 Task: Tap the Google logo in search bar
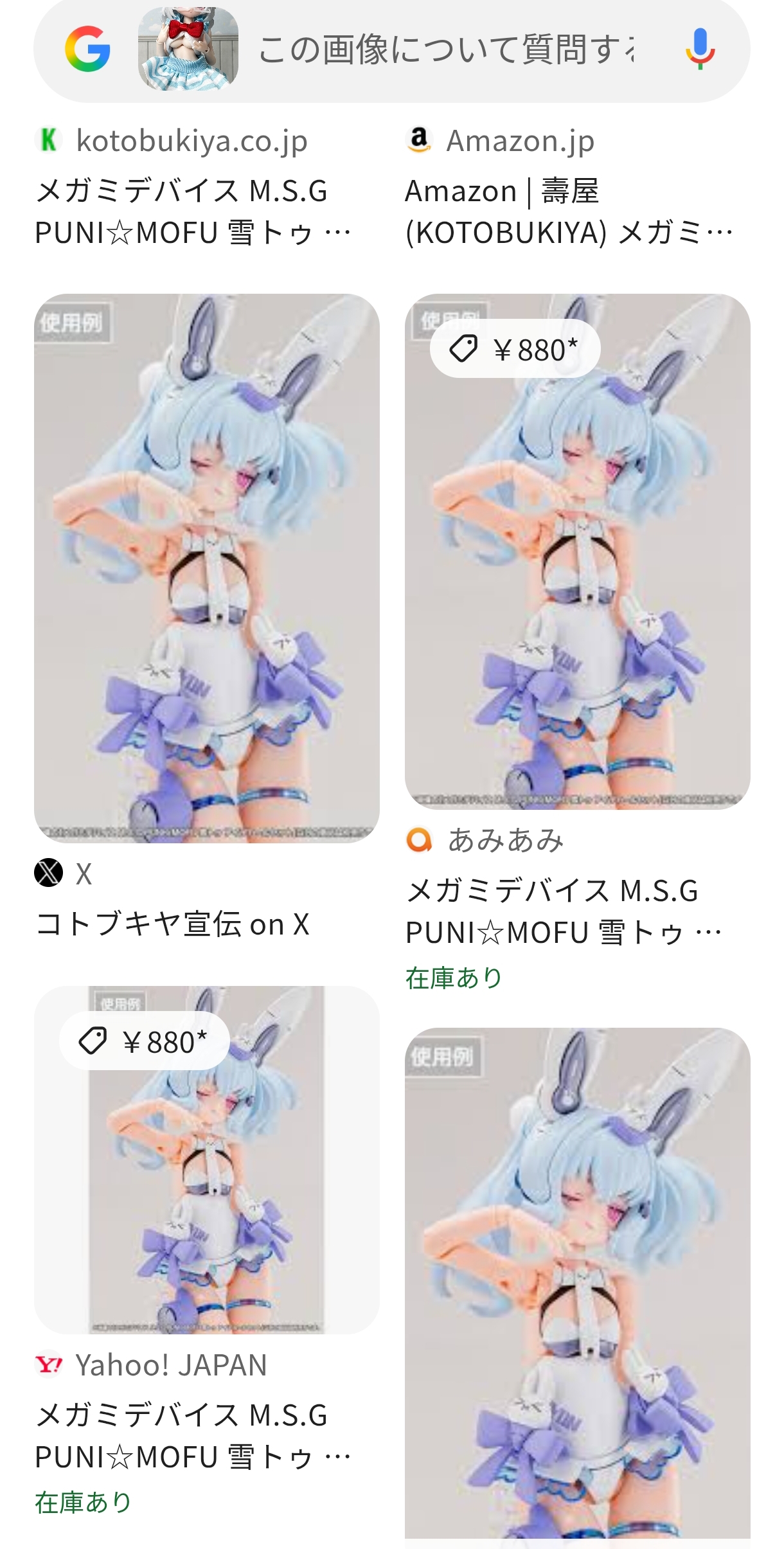pos(87,49)
